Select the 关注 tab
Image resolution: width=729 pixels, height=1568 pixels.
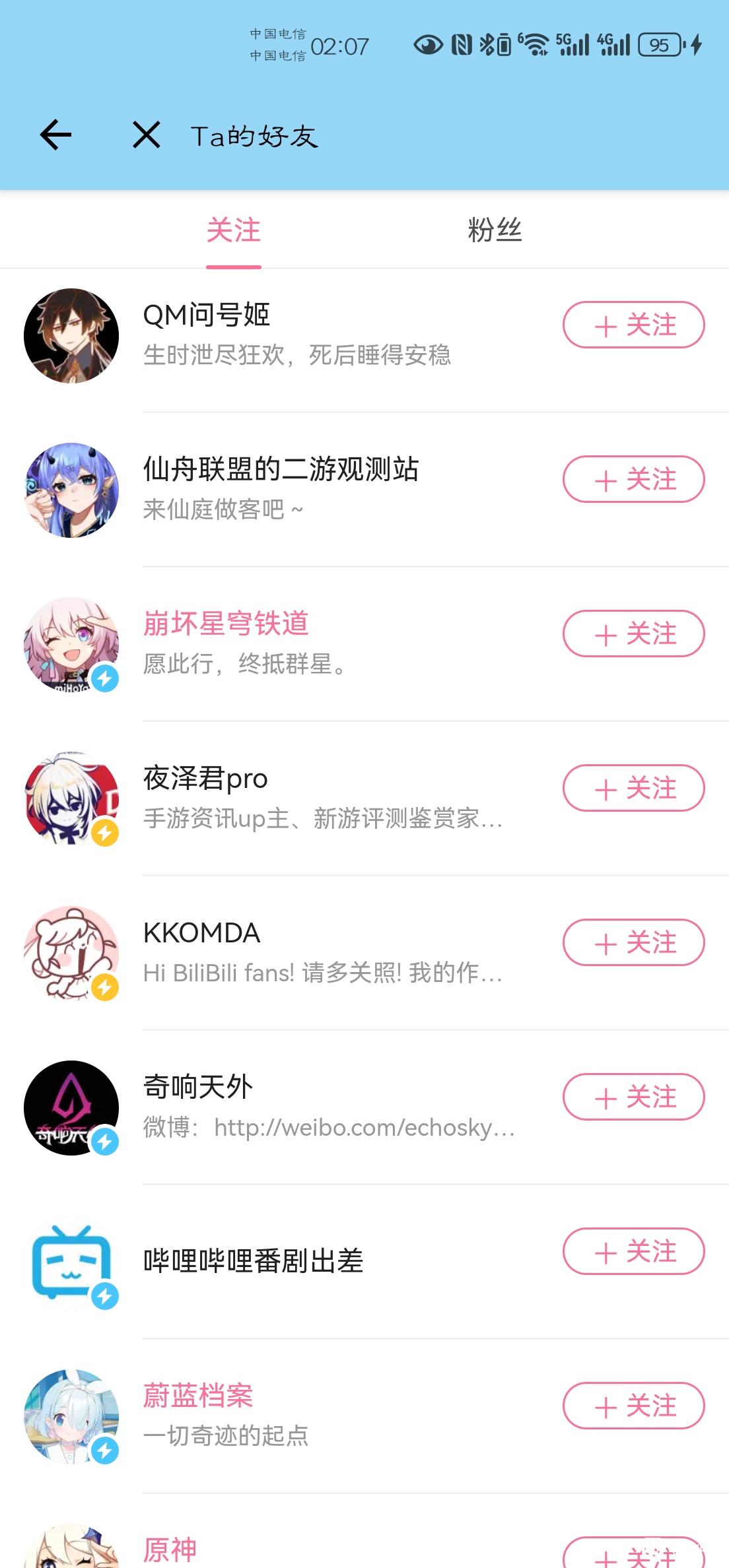click(234, 230)
